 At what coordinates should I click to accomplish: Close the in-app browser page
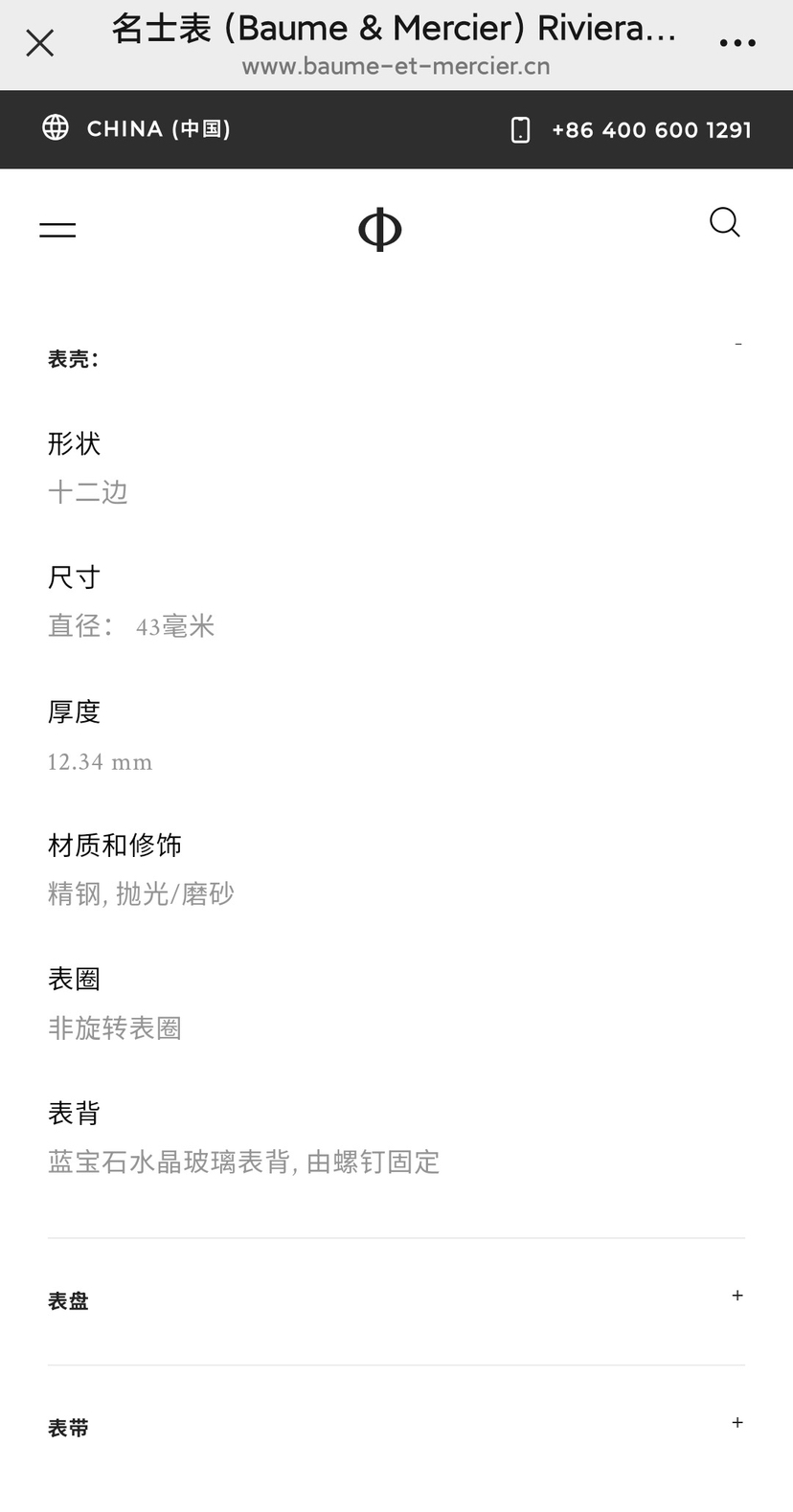tap(39, 43)
